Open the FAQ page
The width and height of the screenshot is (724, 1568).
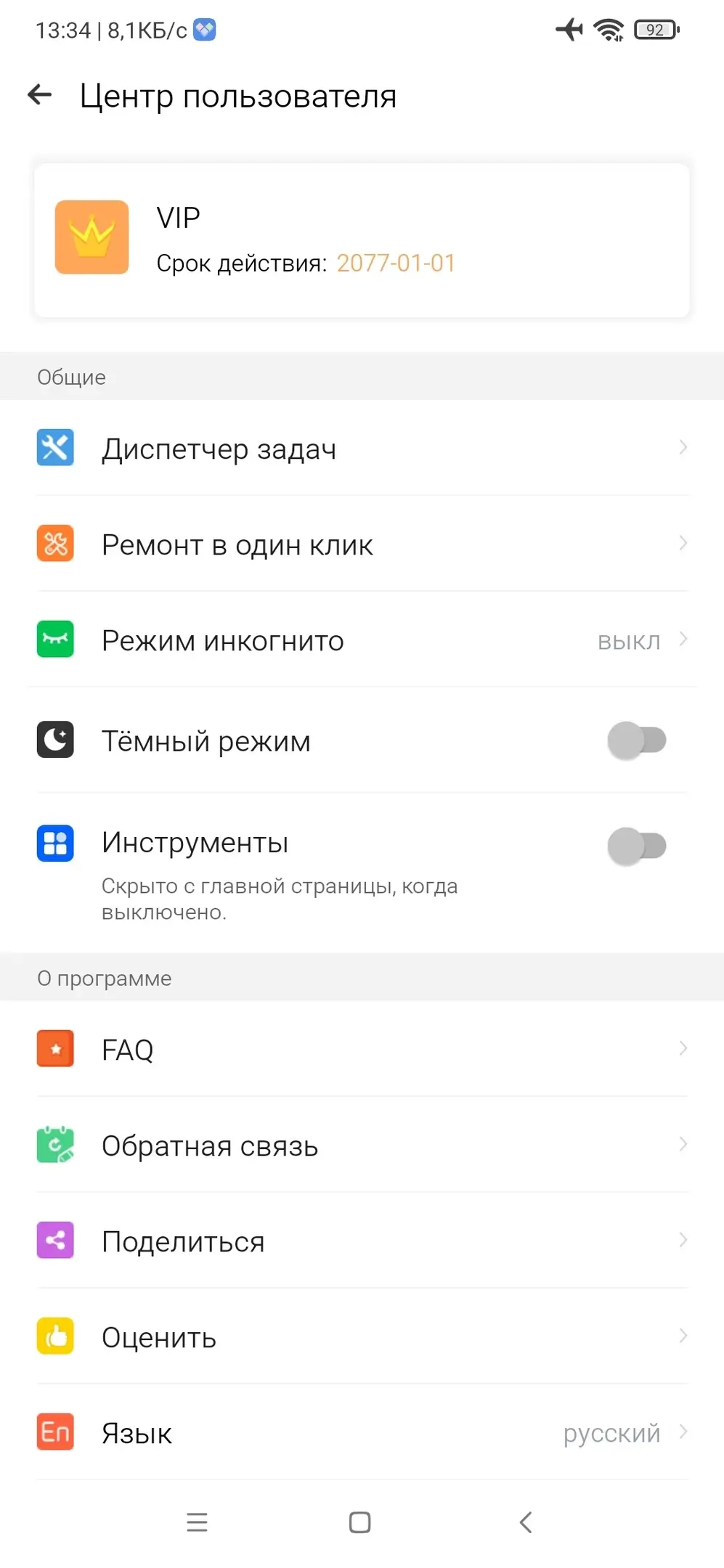point(361,1049)
